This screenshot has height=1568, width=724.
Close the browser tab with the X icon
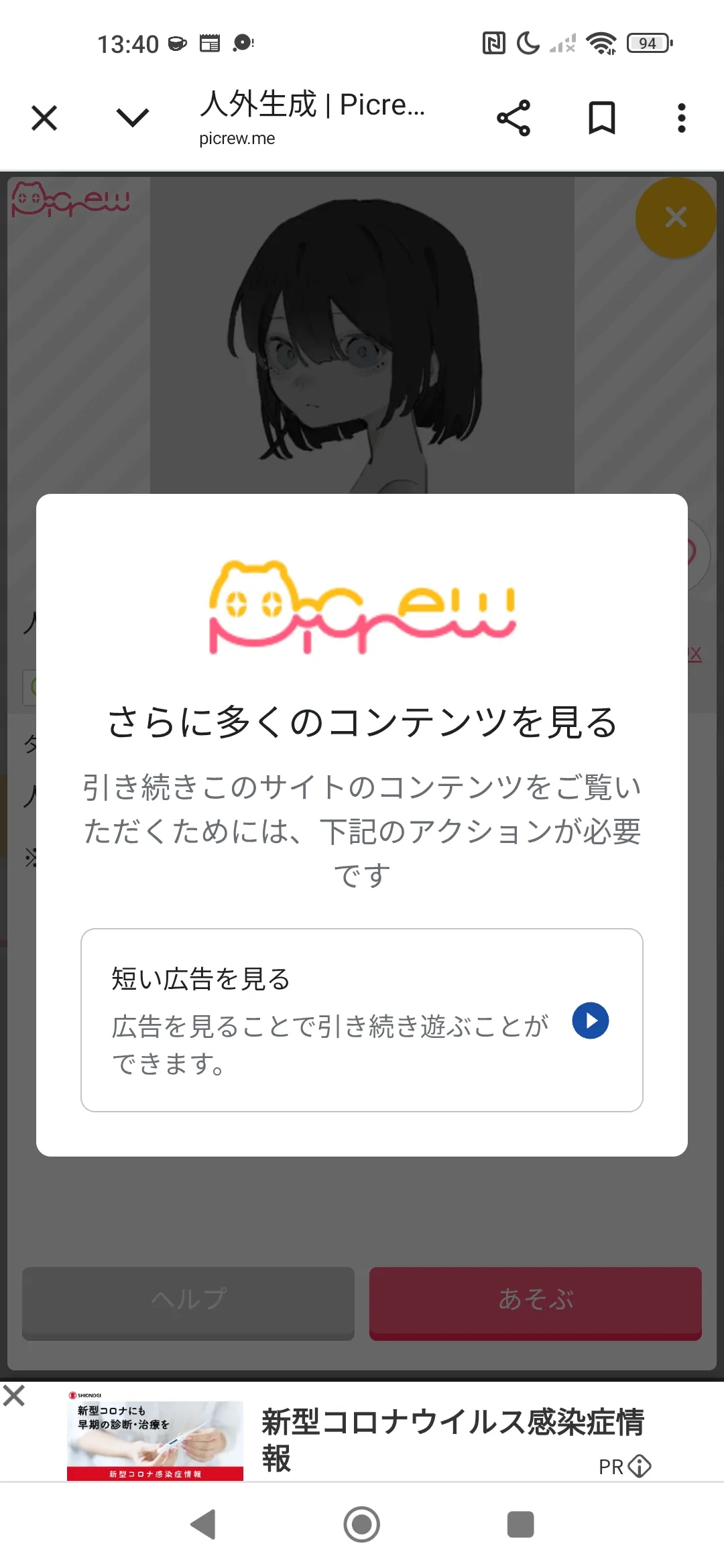(x=44, y=119)
